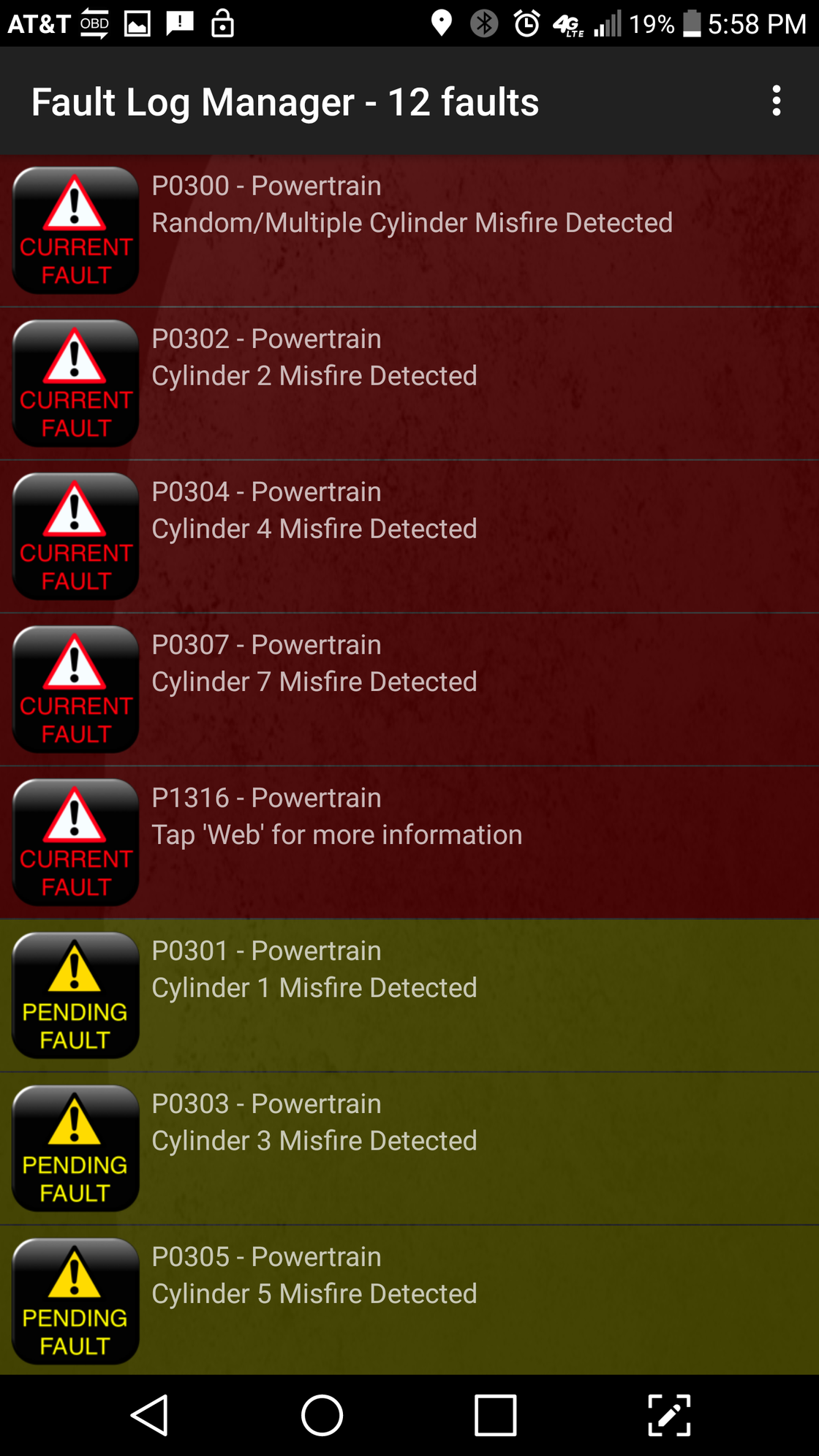Viewport: 819px width, 1456px height.
Task: Tap the P0307 Cylinder 7 misfire entry
Action: point(409,690)
